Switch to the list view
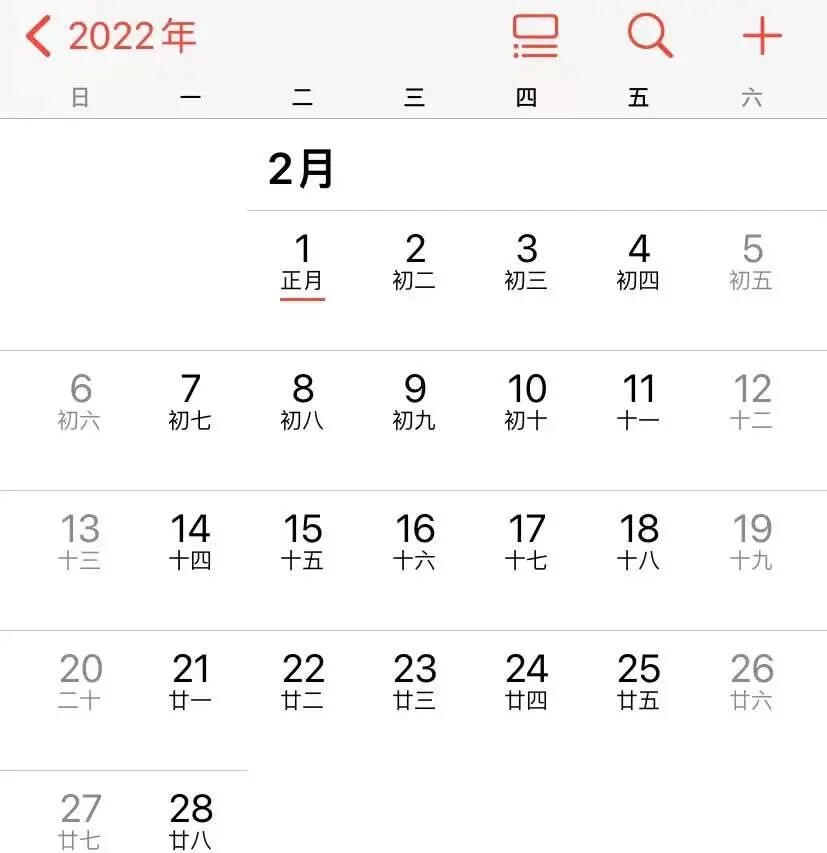This screenshot has width=827, height=853. 535,37
